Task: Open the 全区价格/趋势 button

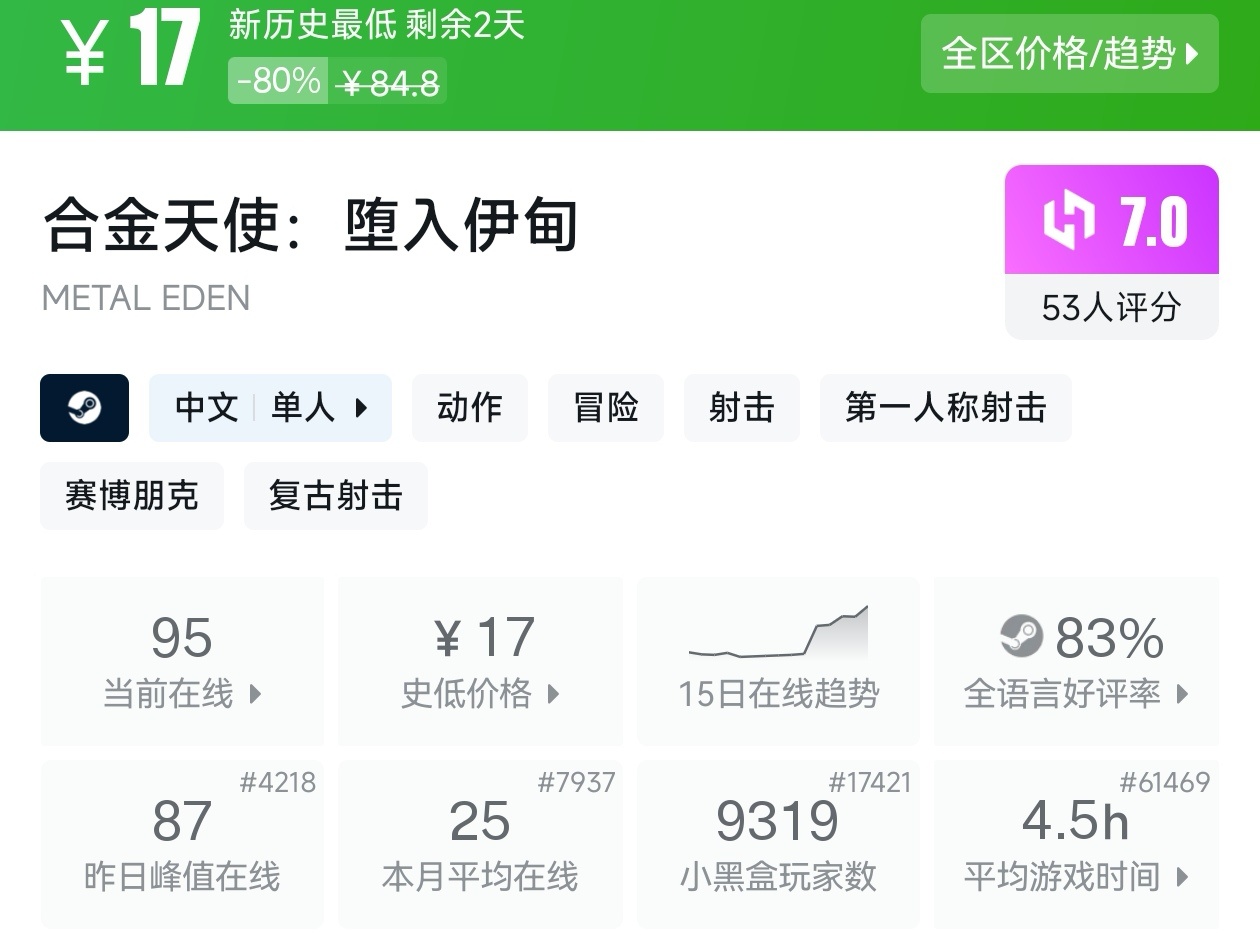Action: coord(1069,53)
